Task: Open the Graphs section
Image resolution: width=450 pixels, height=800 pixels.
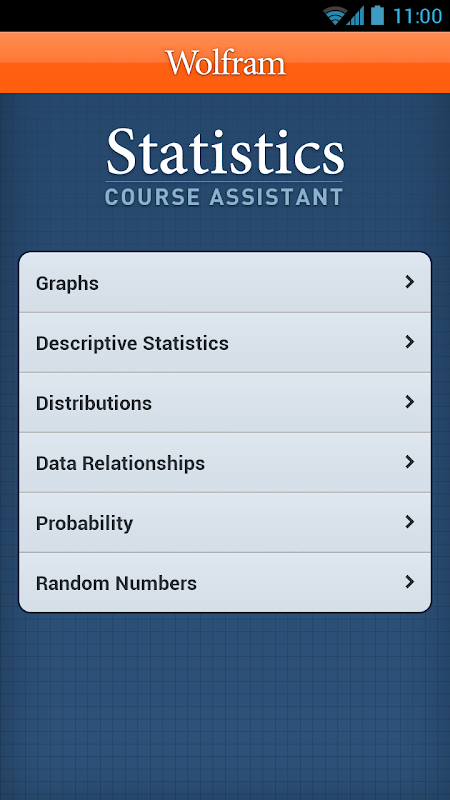Action: coord(225,282)
